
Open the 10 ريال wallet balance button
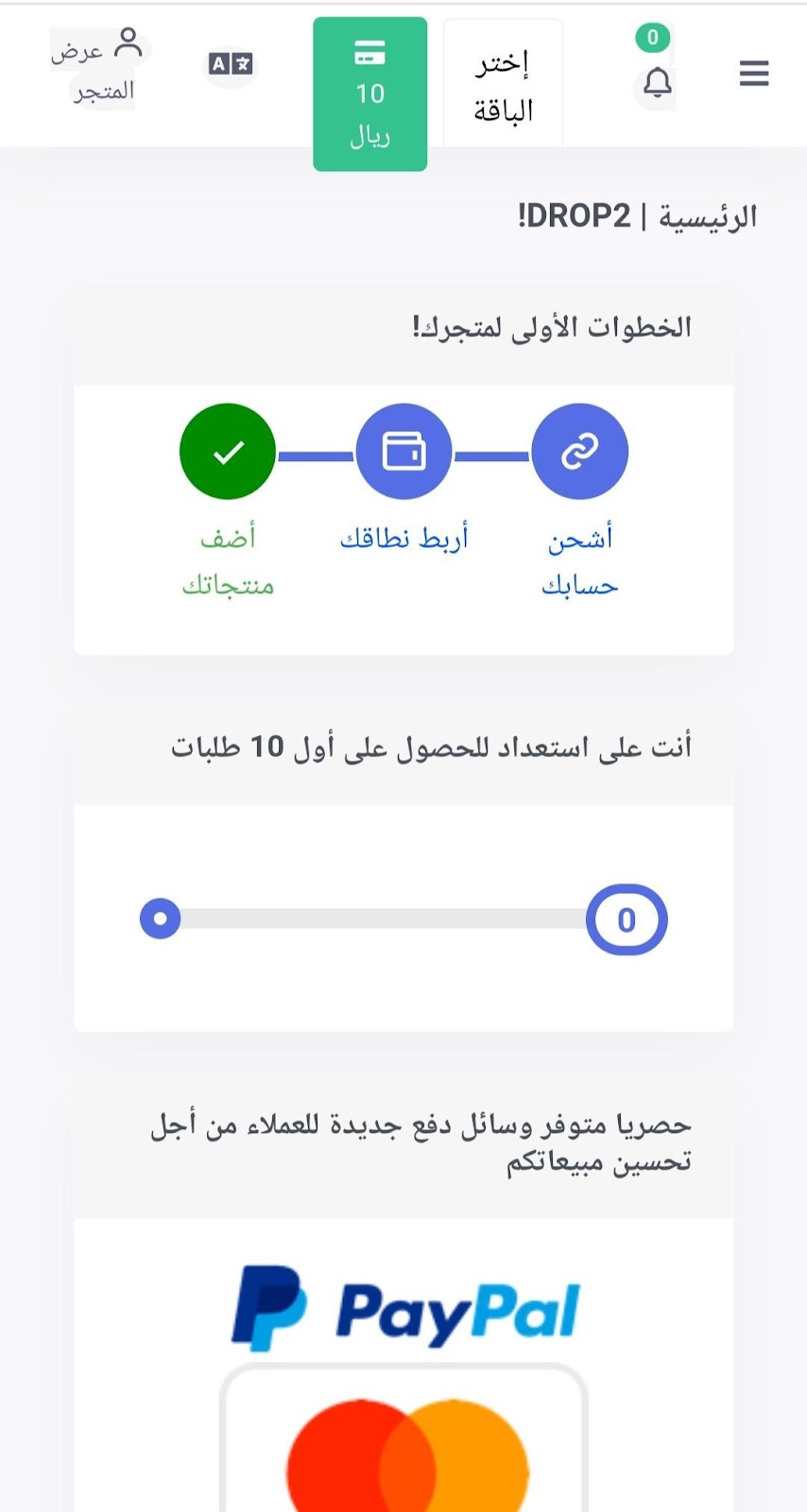(369, 94)
